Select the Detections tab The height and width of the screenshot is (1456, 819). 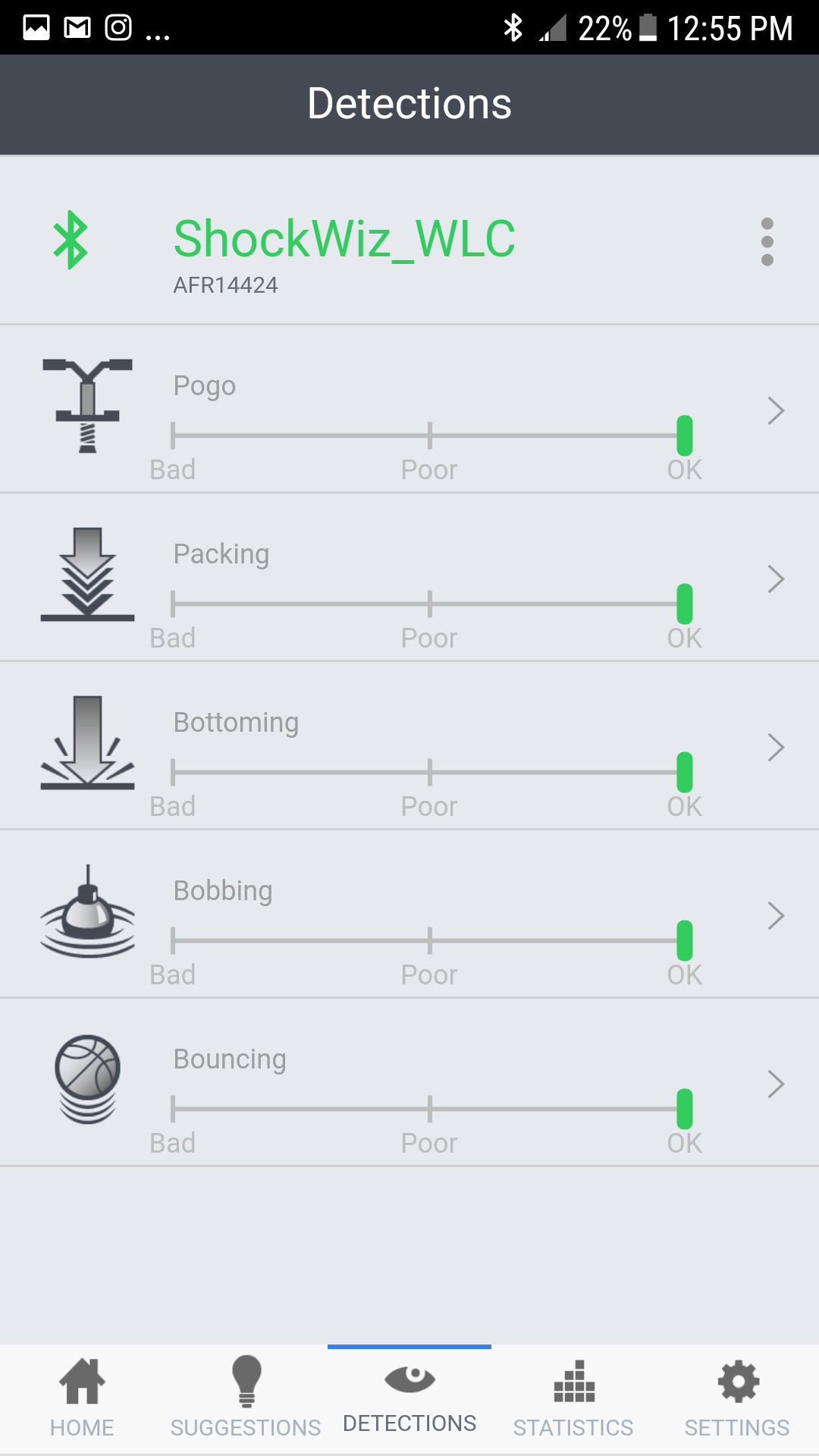[409, 1399]
